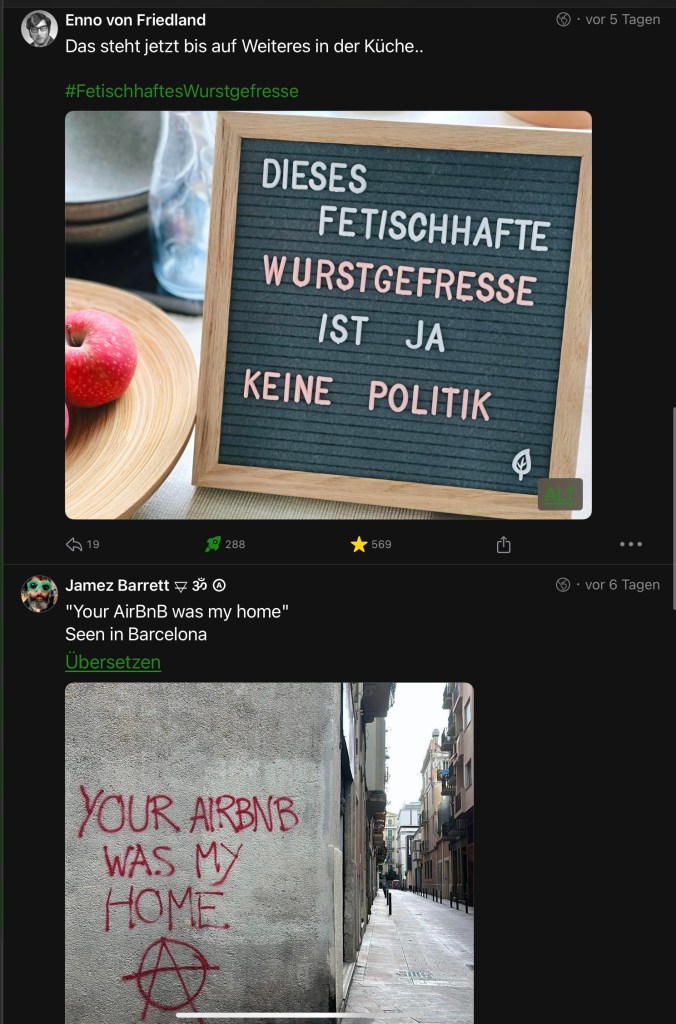676x1024 pixels.
Task: View Enno von Friedland's profile picture
Action: [39, 29]
